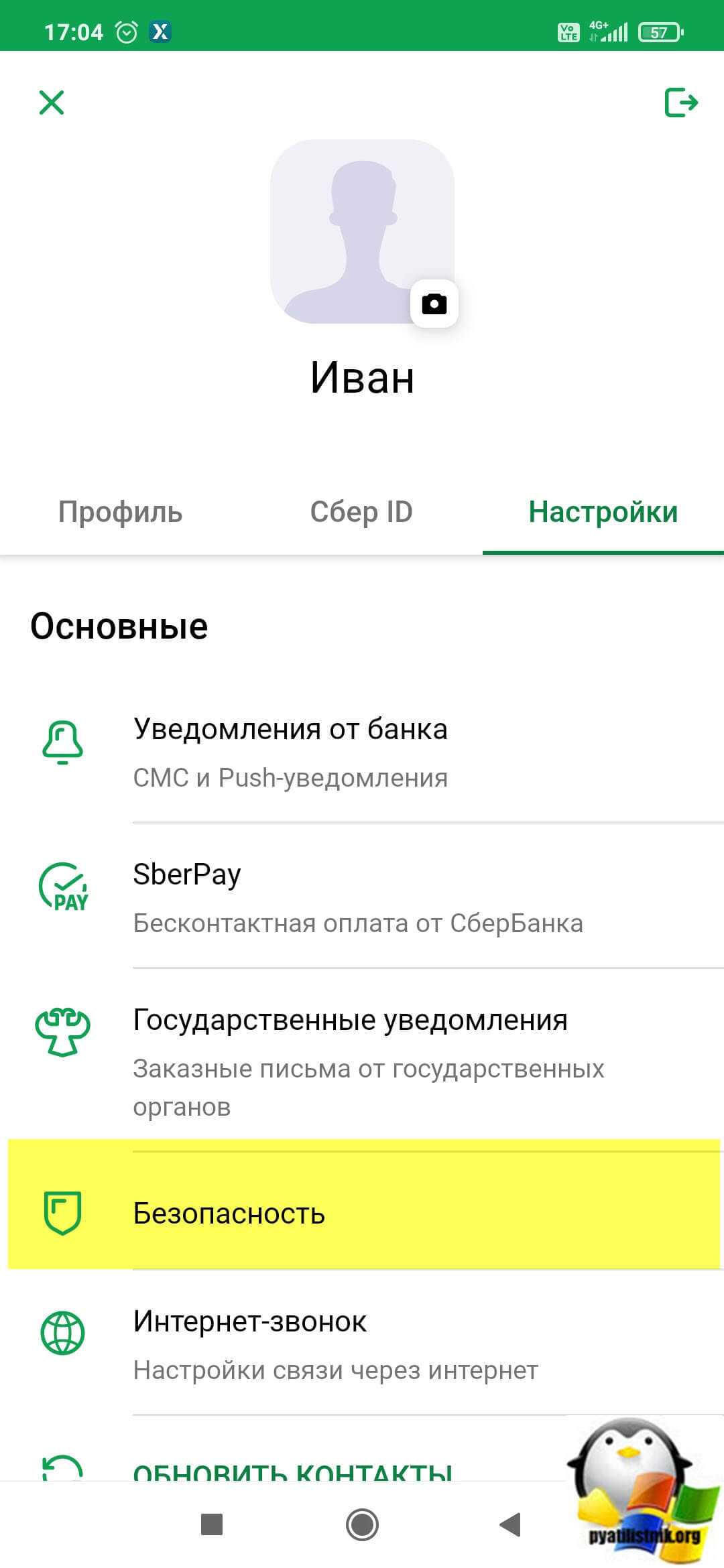Select the Настройки tab
This screenshot has width=724, height=1568.
[603, 512]
